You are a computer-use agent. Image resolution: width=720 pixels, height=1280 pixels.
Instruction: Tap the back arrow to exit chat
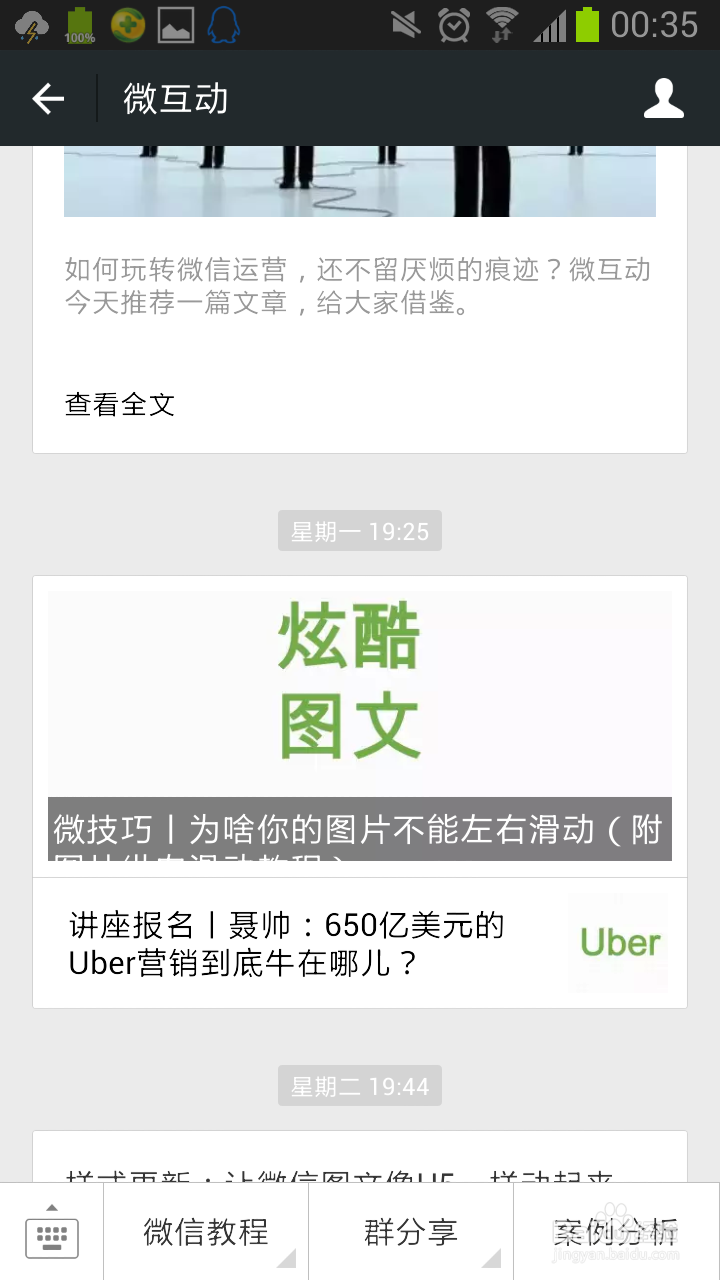(x=47, y=98)
